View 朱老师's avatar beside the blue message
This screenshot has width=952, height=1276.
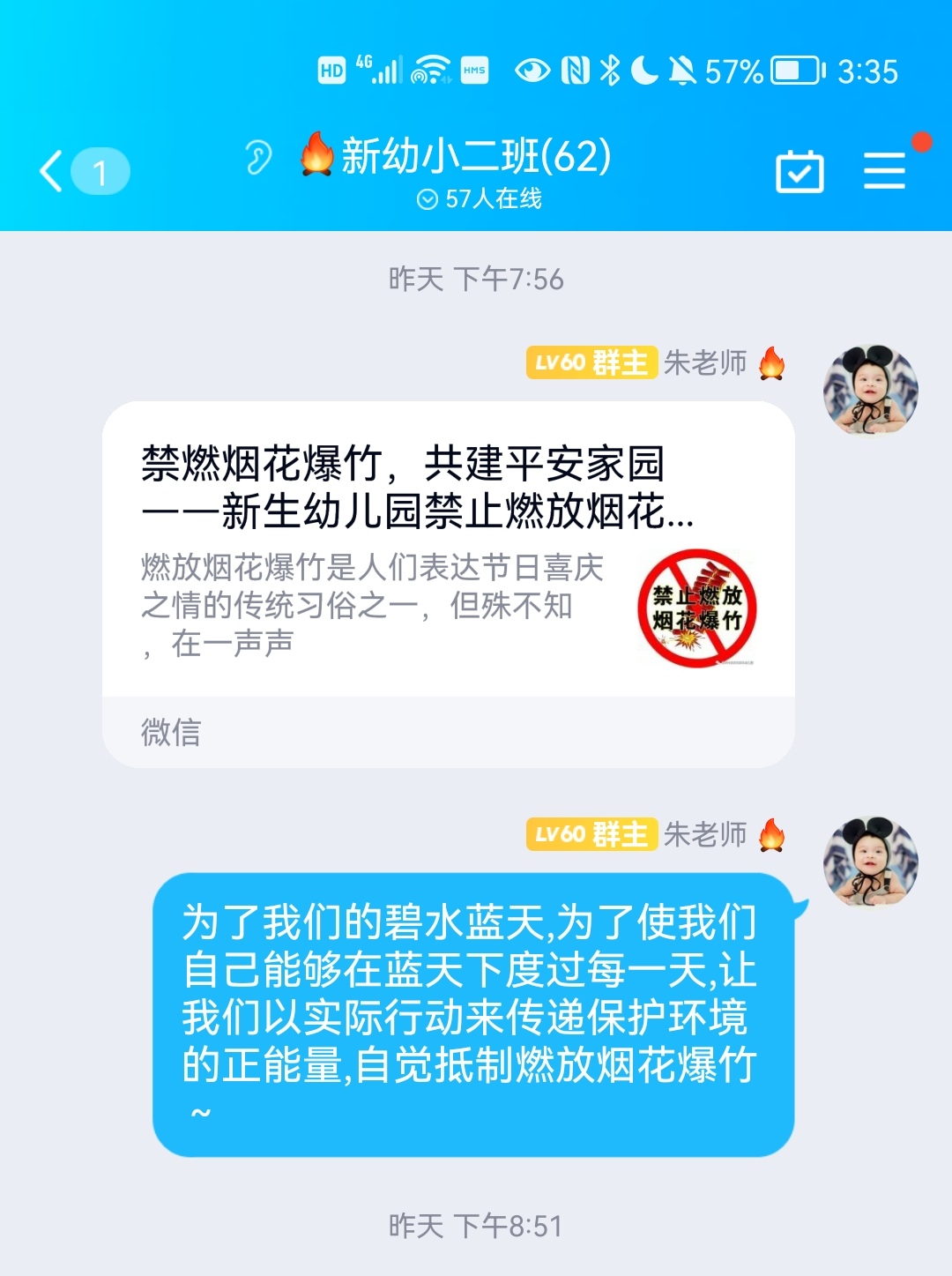pos(870,862)
